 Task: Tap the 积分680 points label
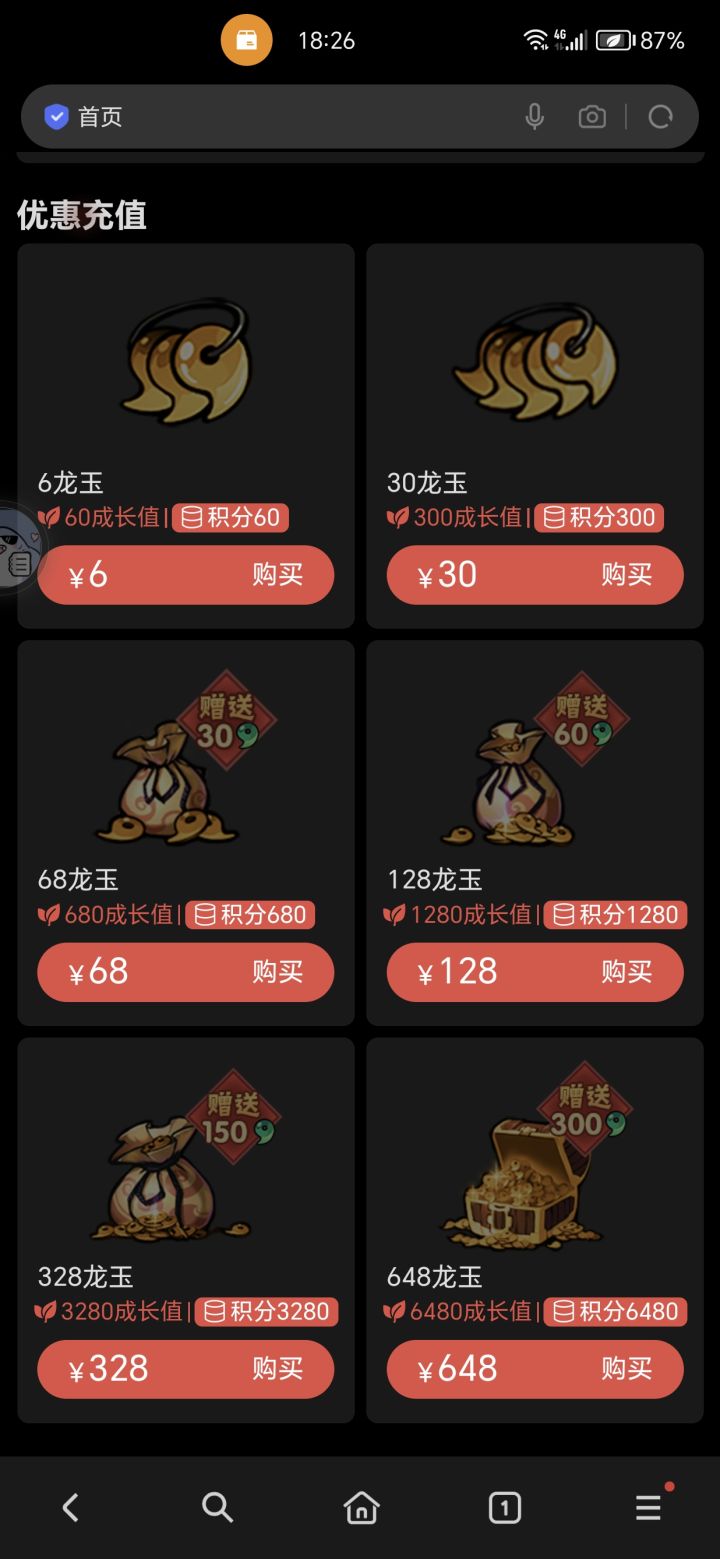(250, 914)
